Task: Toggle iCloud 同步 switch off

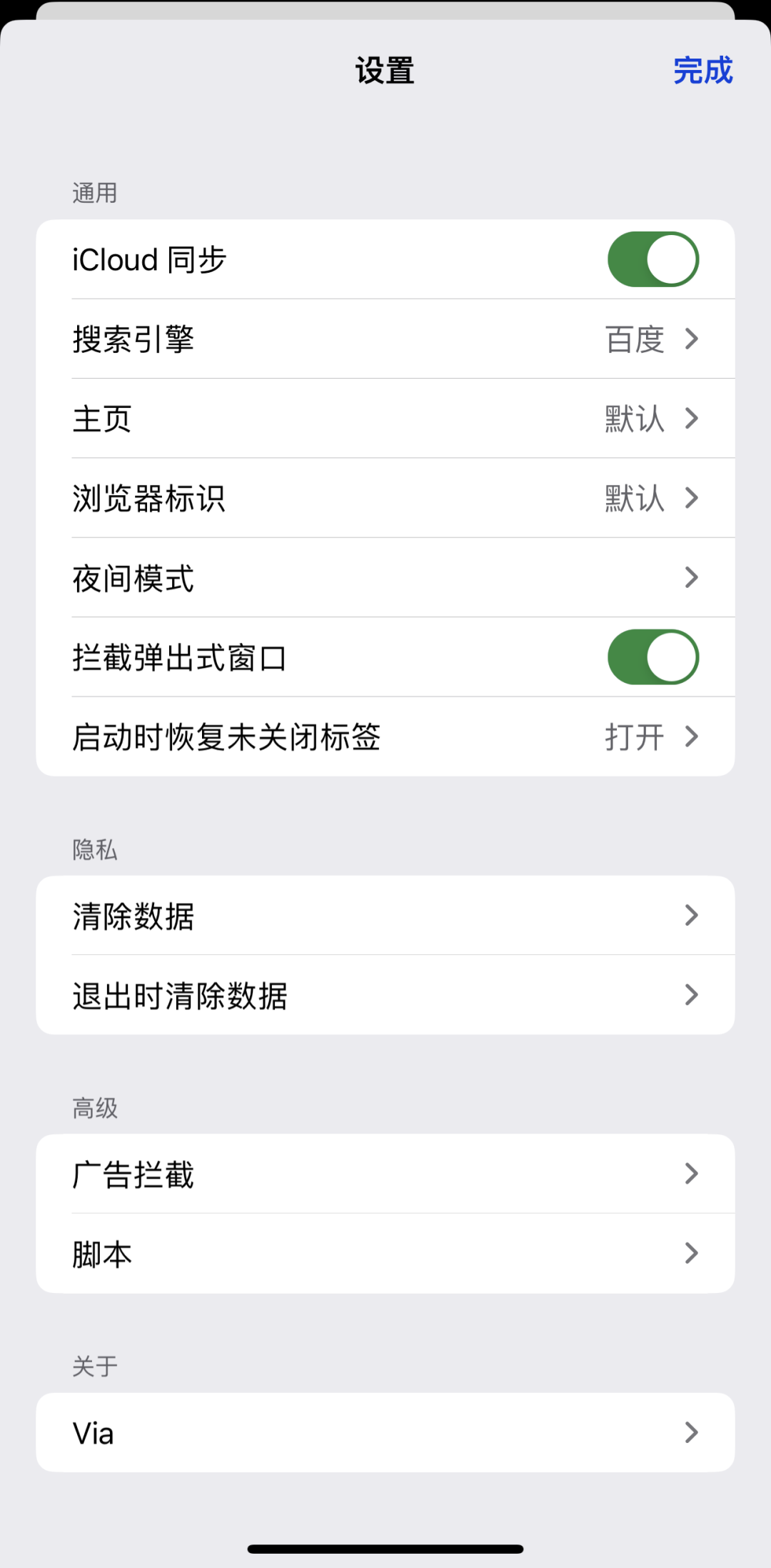Action: 652,259
